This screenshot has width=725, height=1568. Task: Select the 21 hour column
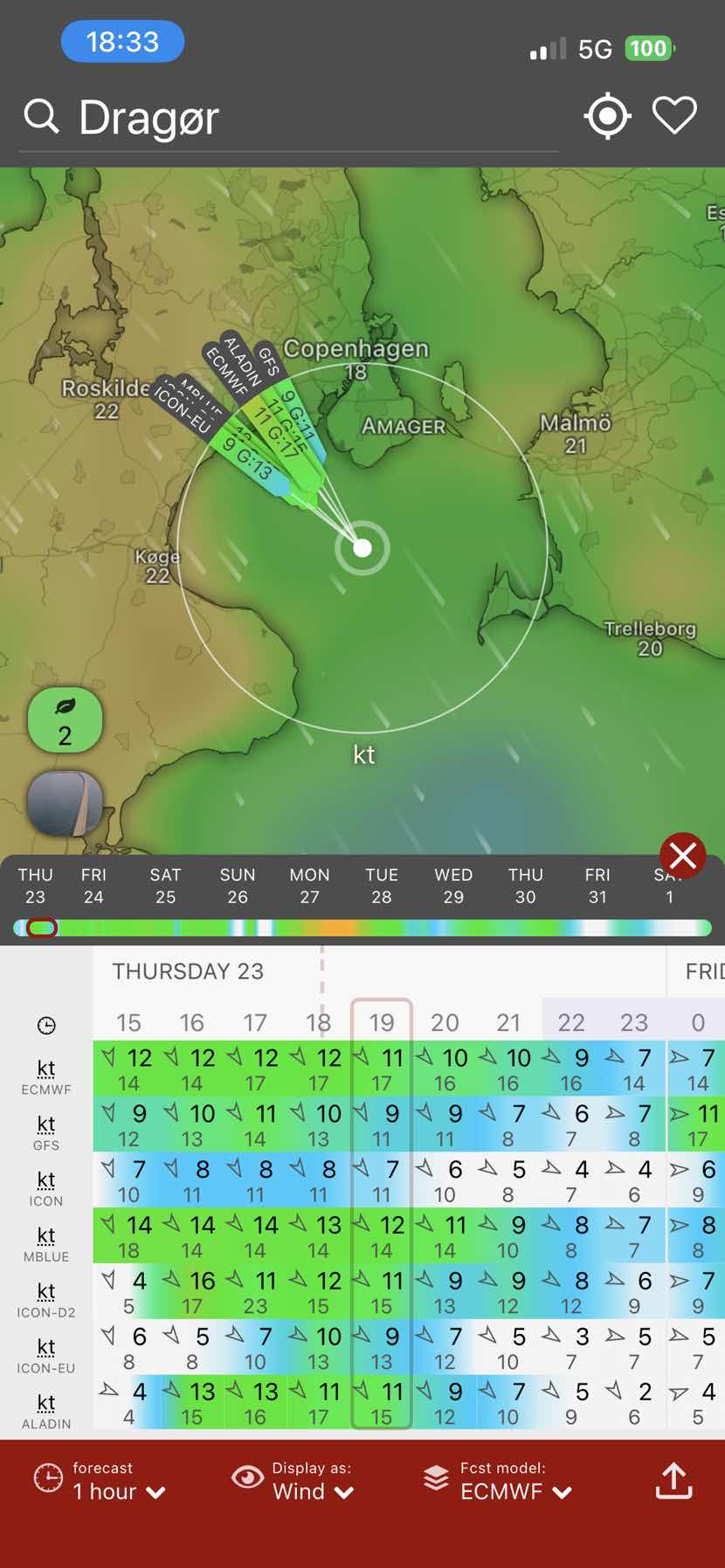pyautogui.click(x=508, y=1022)
